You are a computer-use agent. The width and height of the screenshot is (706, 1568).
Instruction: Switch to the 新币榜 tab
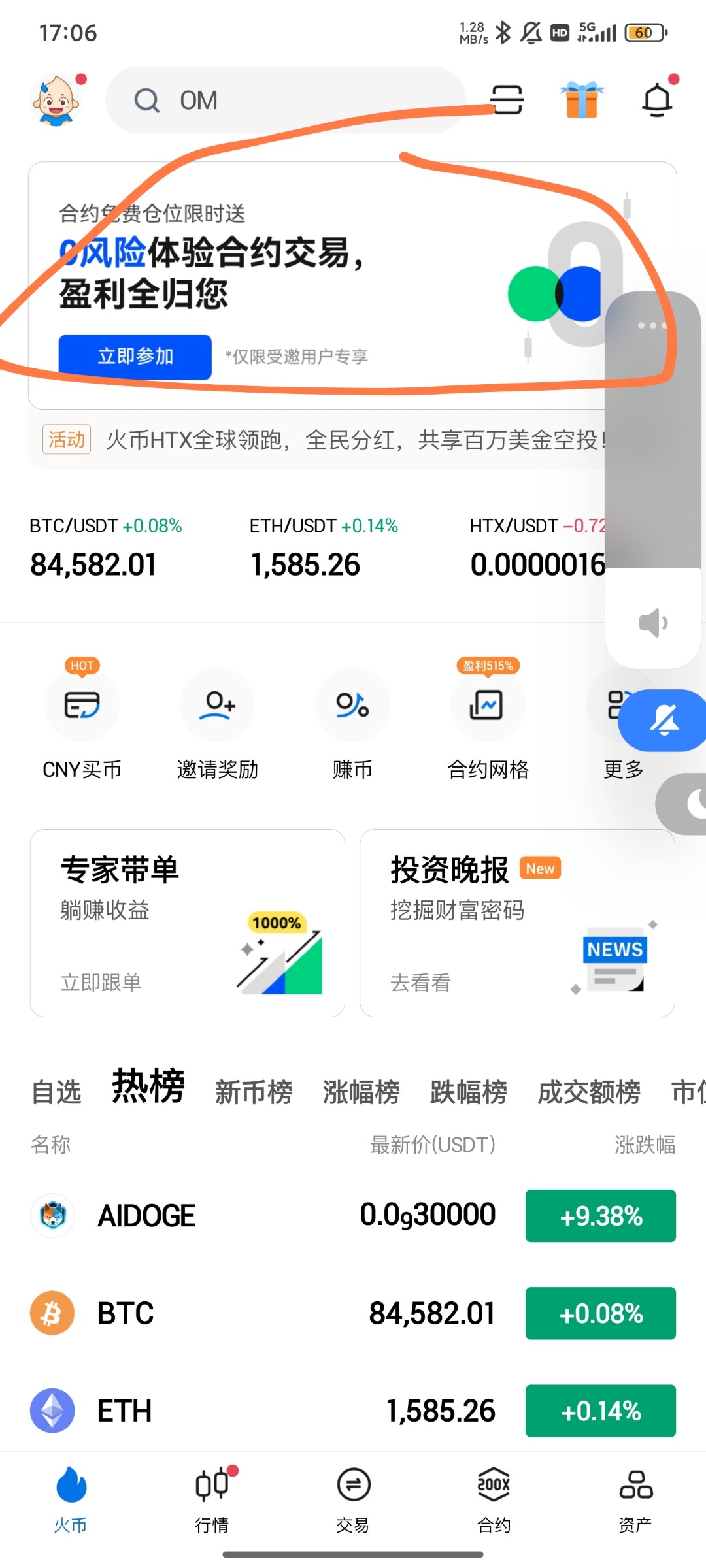pyautogui.click(x=254, y=1092)
